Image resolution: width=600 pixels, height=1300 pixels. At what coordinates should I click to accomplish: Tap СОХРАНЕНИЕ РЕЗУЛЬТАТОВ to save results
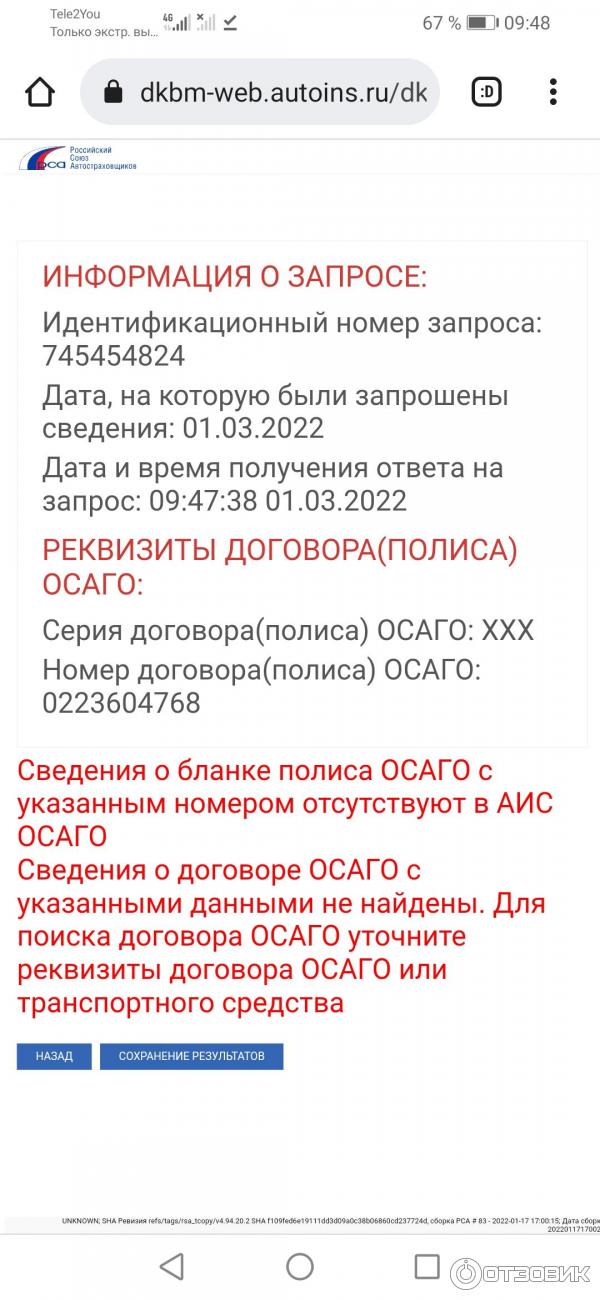(191, 1056)
